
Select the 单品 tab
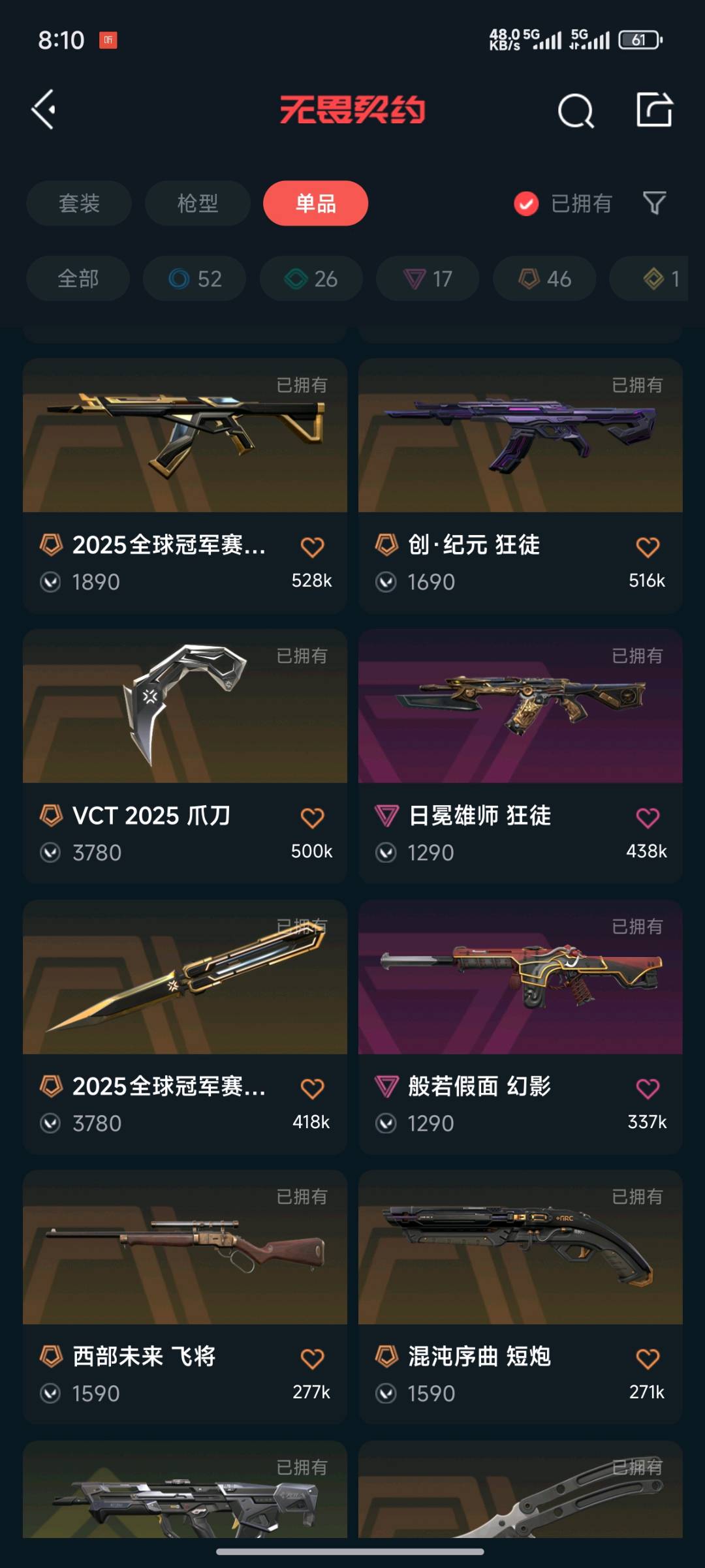coord(315,204)
